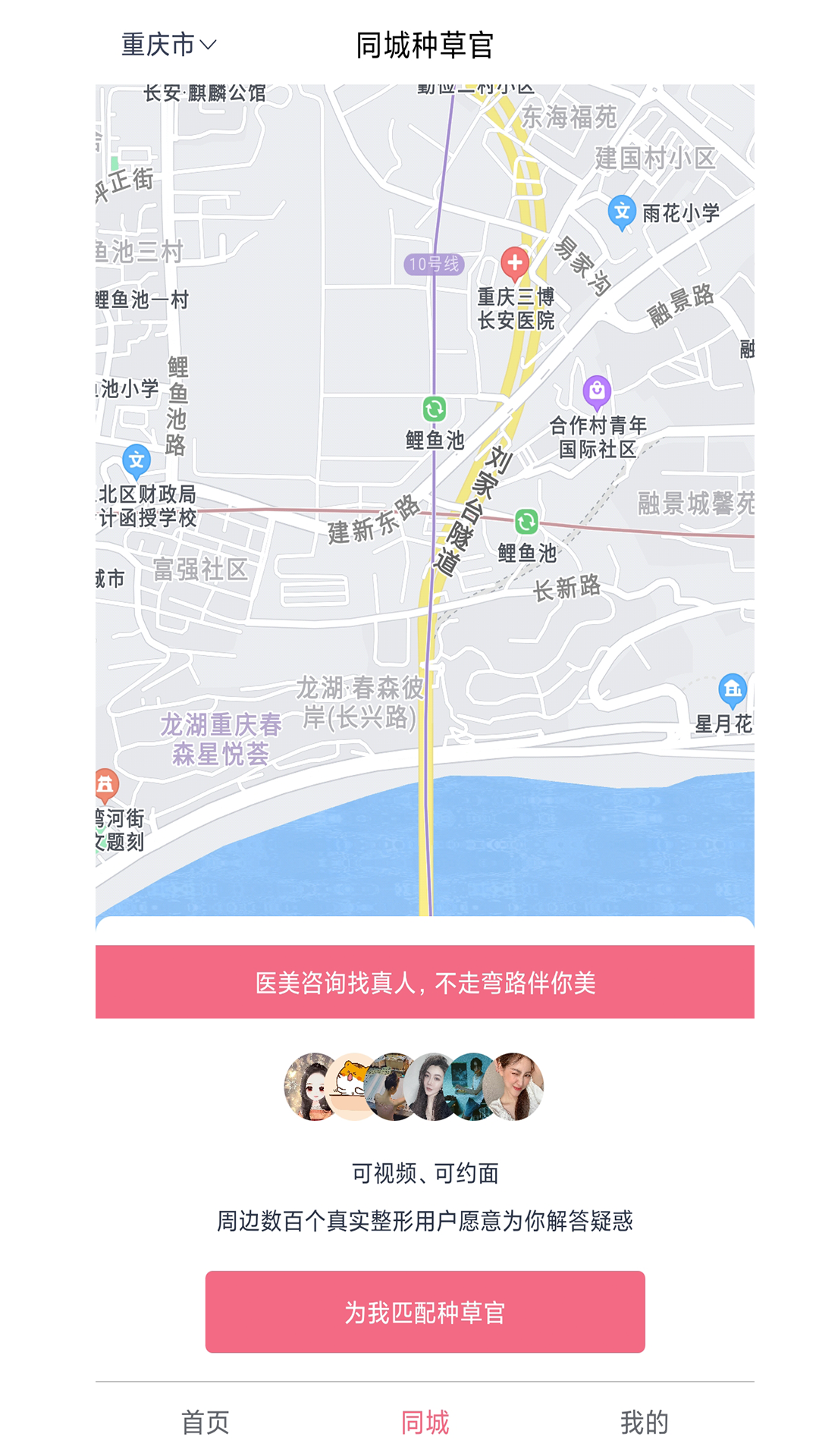
Task: Switch to the 首页 tab
Action: 205,1422
